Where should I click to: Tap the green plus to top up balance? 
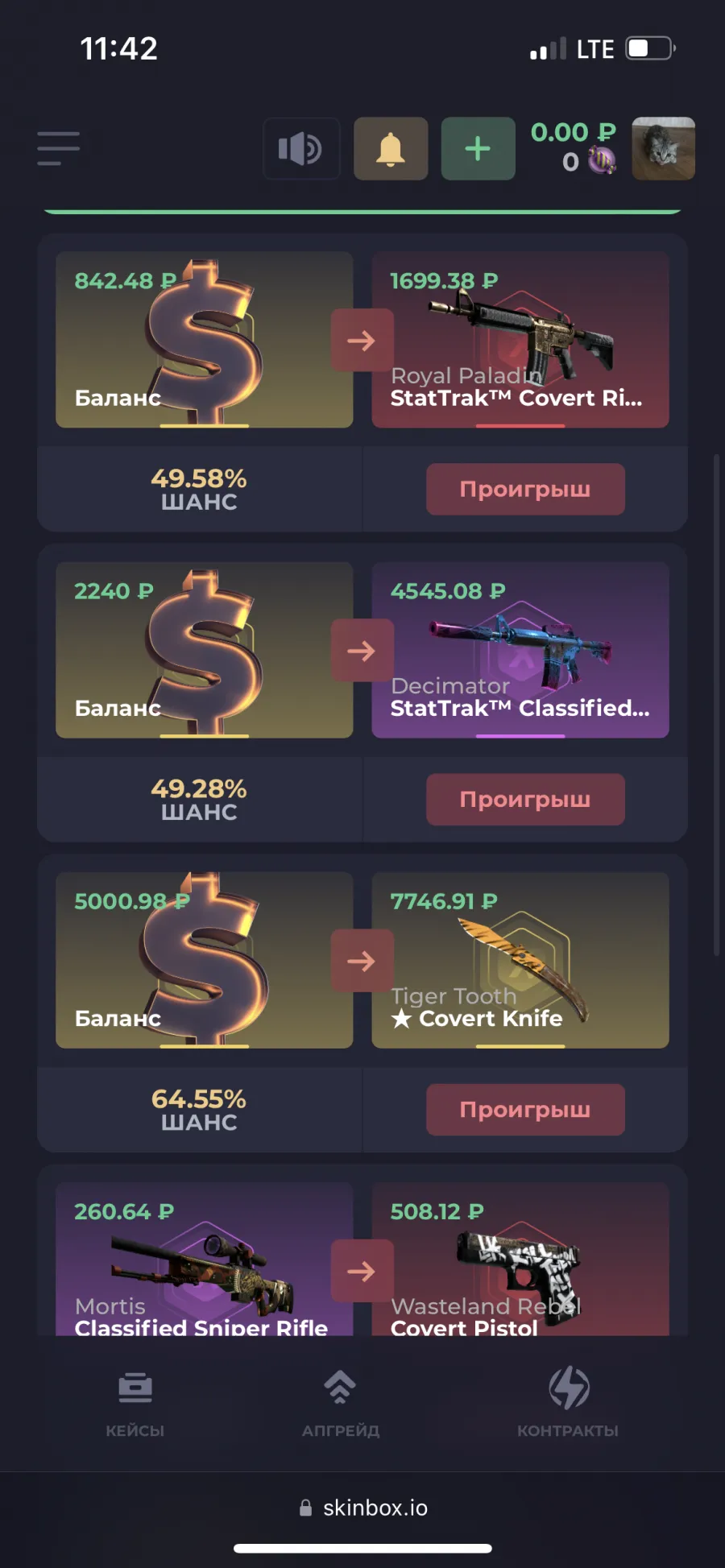tap(478, 149)
